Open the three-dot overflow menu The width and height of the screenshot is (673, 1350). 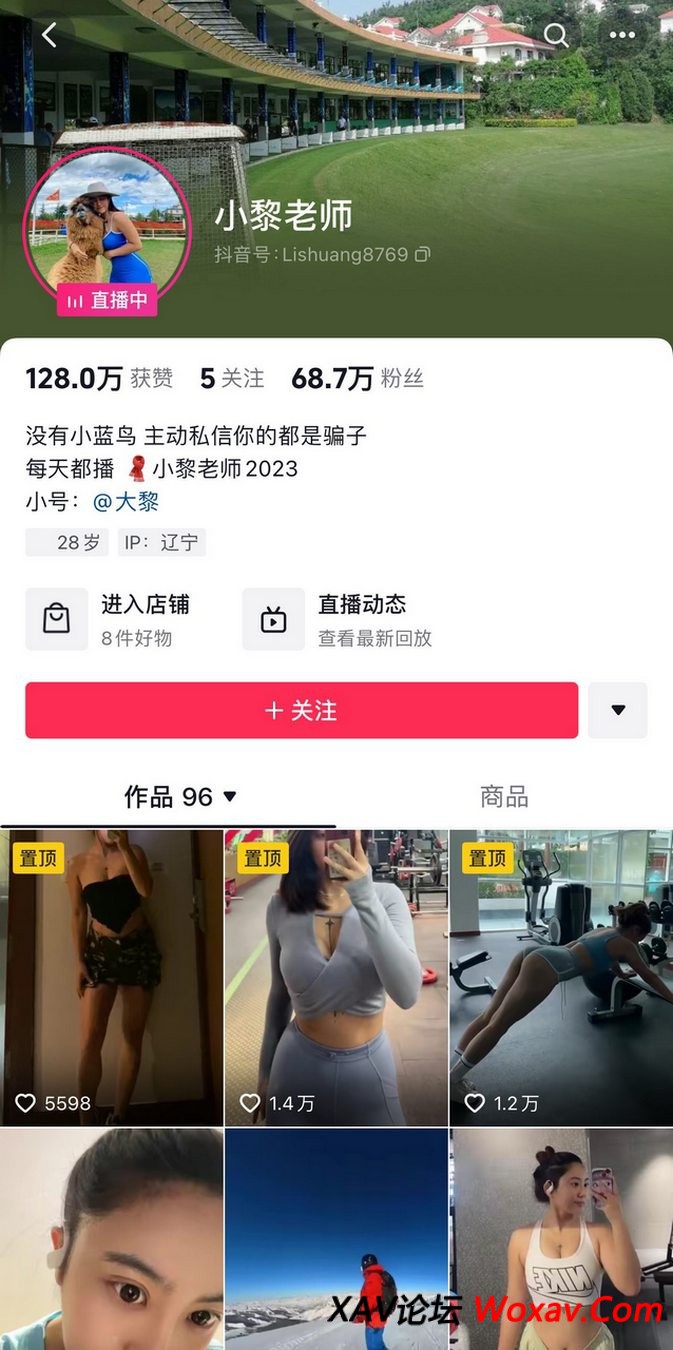click(x=622, y=35)
